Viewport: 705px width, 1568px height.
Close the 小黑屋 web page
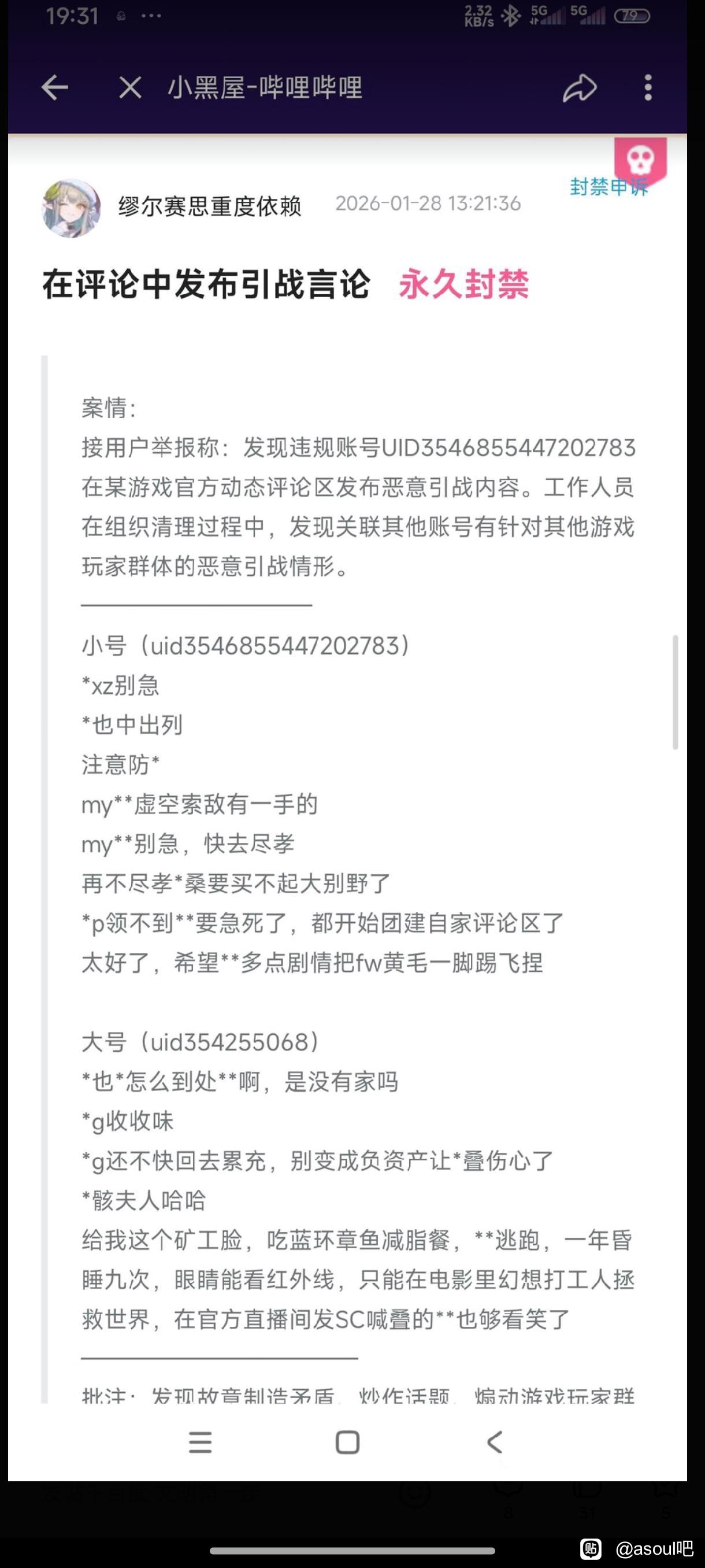click(130, 88)
